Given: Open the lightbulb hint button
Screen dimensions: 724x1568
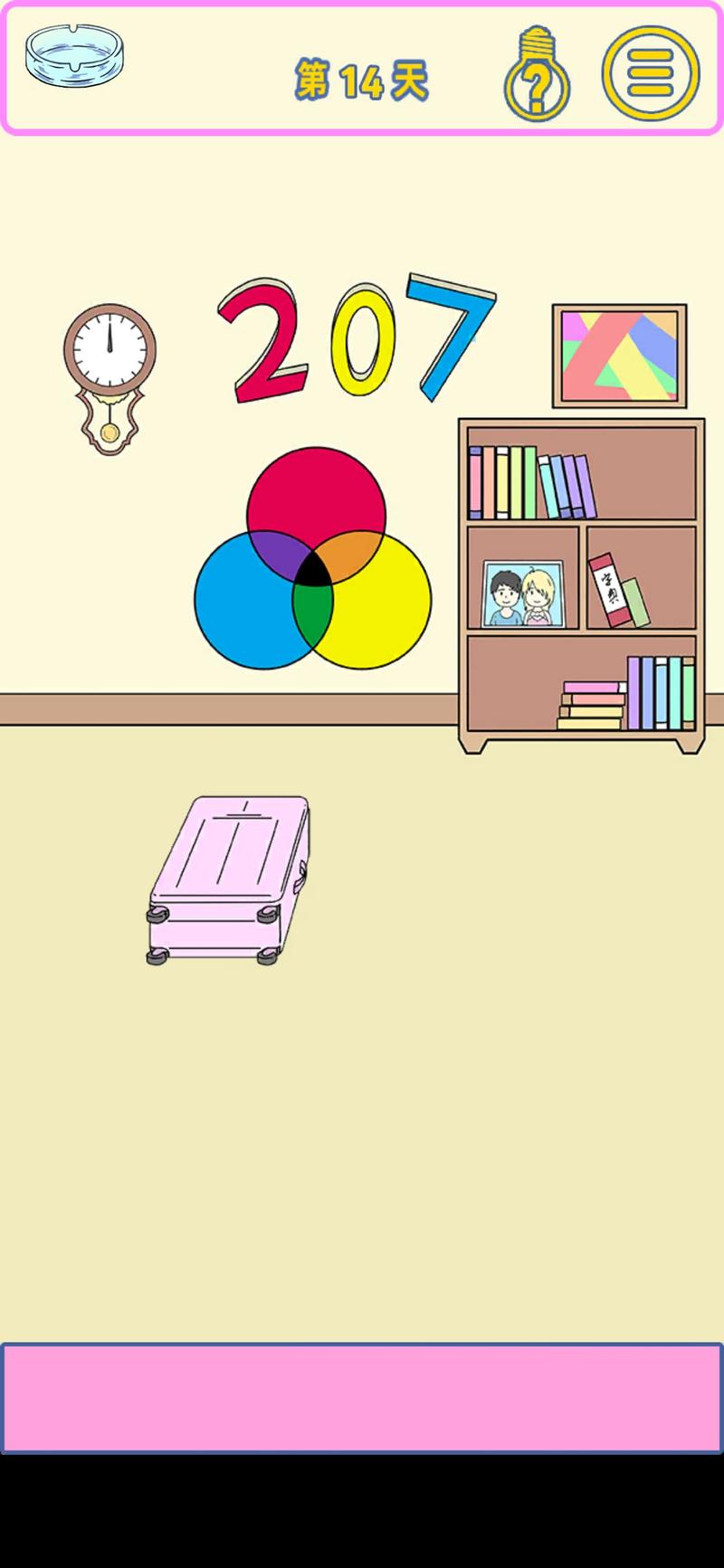Looking at the screenshot, I should click(x=537, y=74).
